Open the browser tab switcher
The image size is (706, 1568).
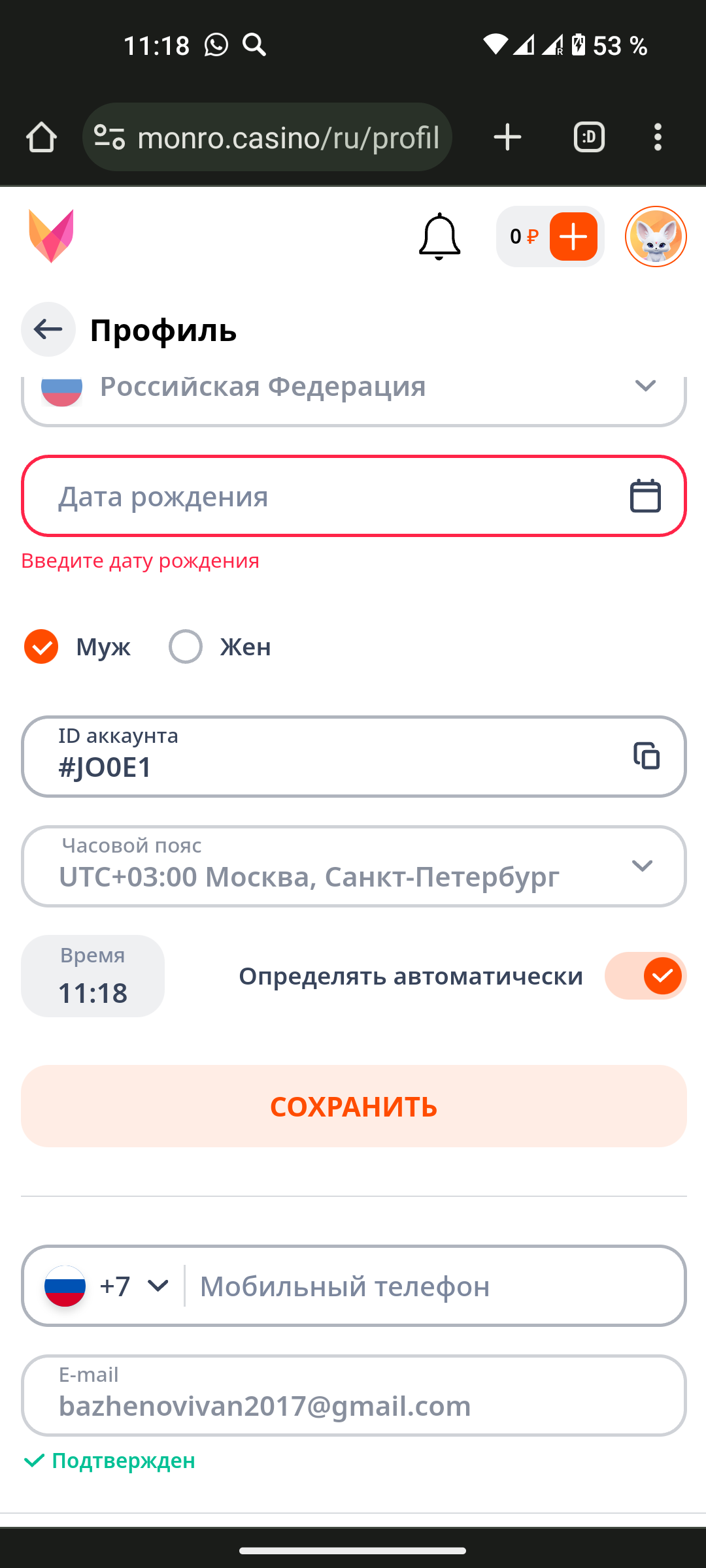pyautogui.click(x=589, y=137)
